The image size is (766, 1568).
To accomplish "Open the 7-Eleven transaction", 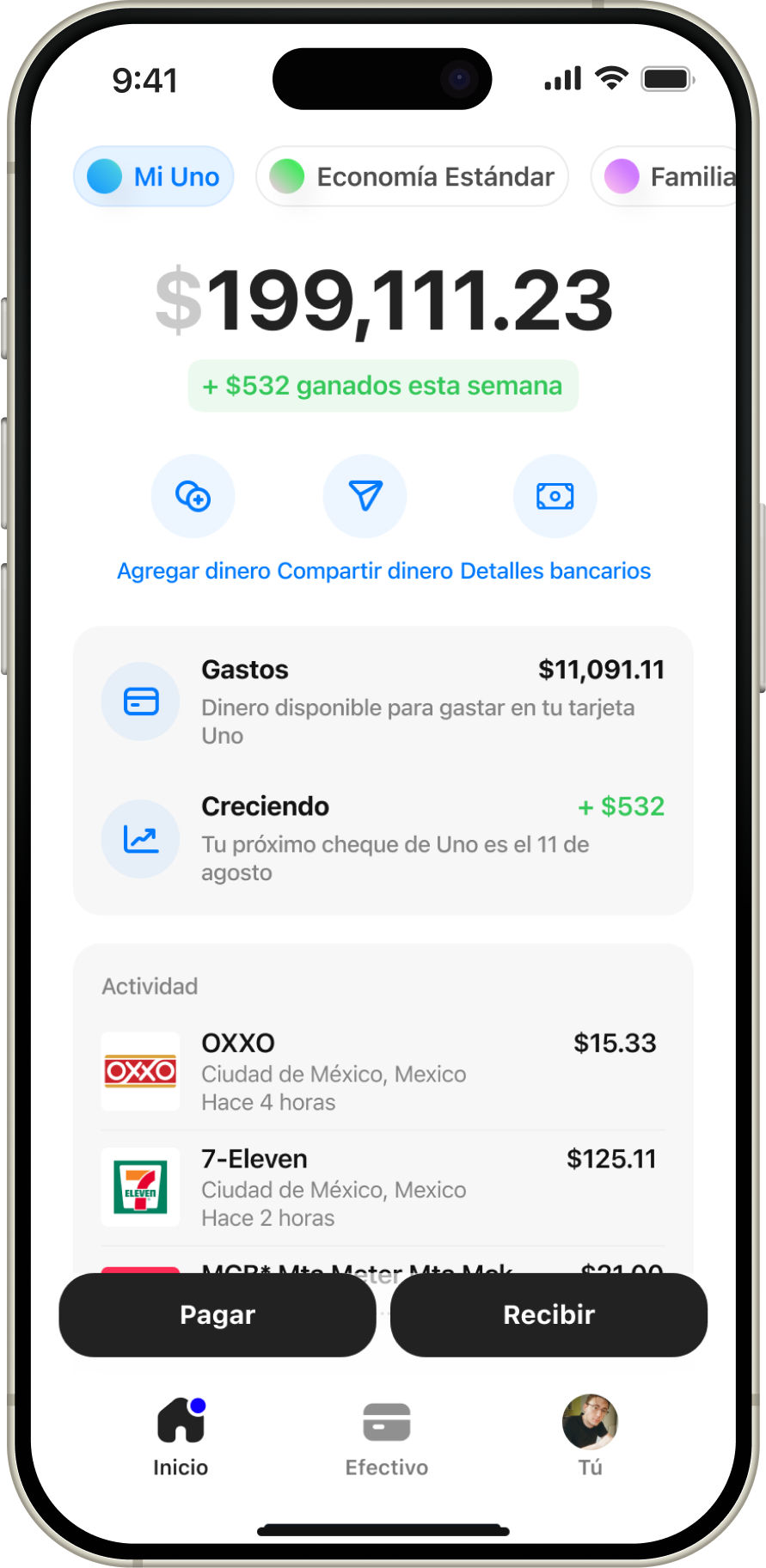I will [383, 1187].
